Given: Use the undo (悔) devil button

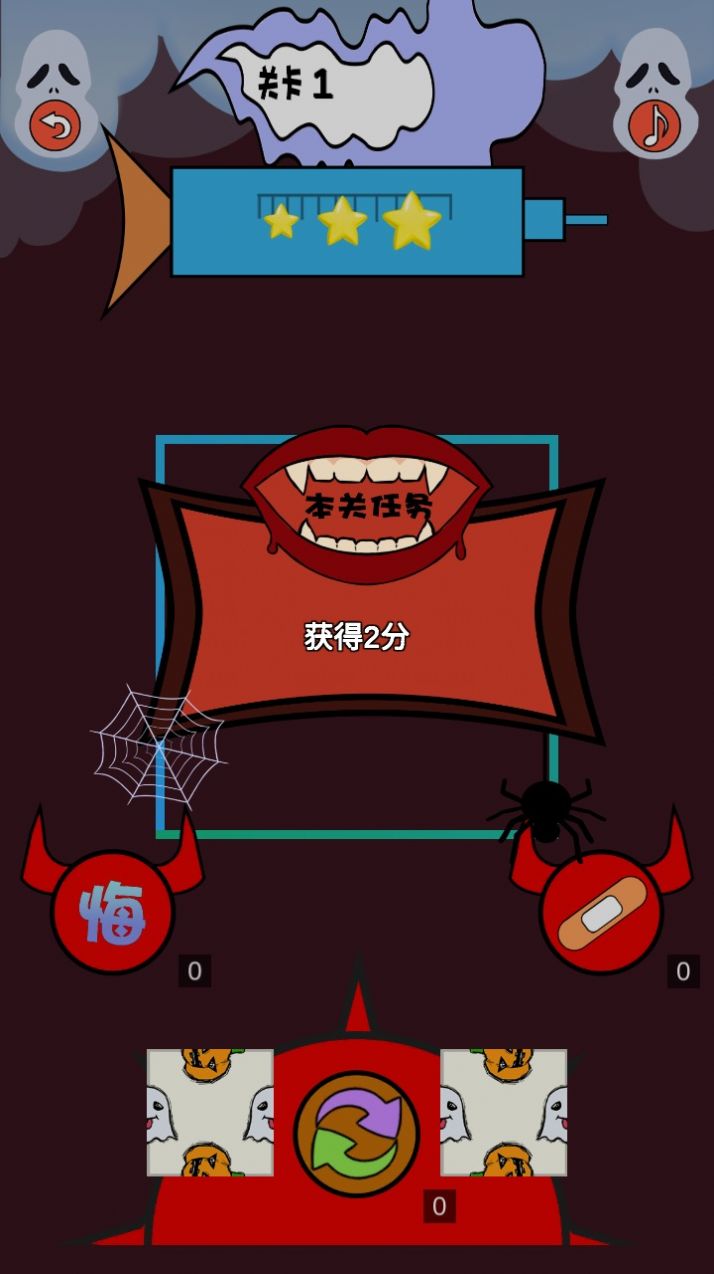Looking at the screenshot, I should pos(113,911).
